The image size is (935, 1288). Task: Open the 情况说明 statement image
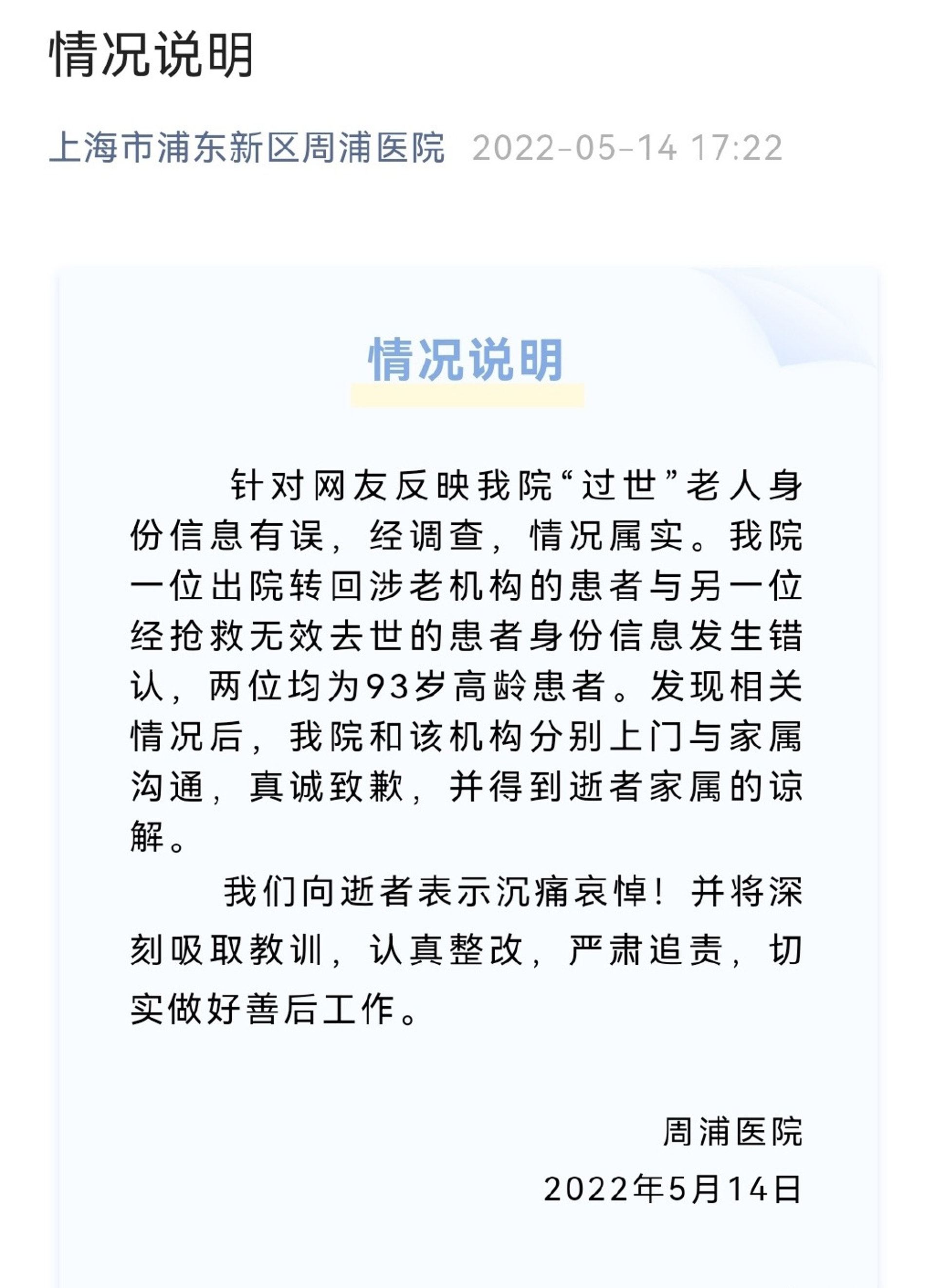[467, 738]
